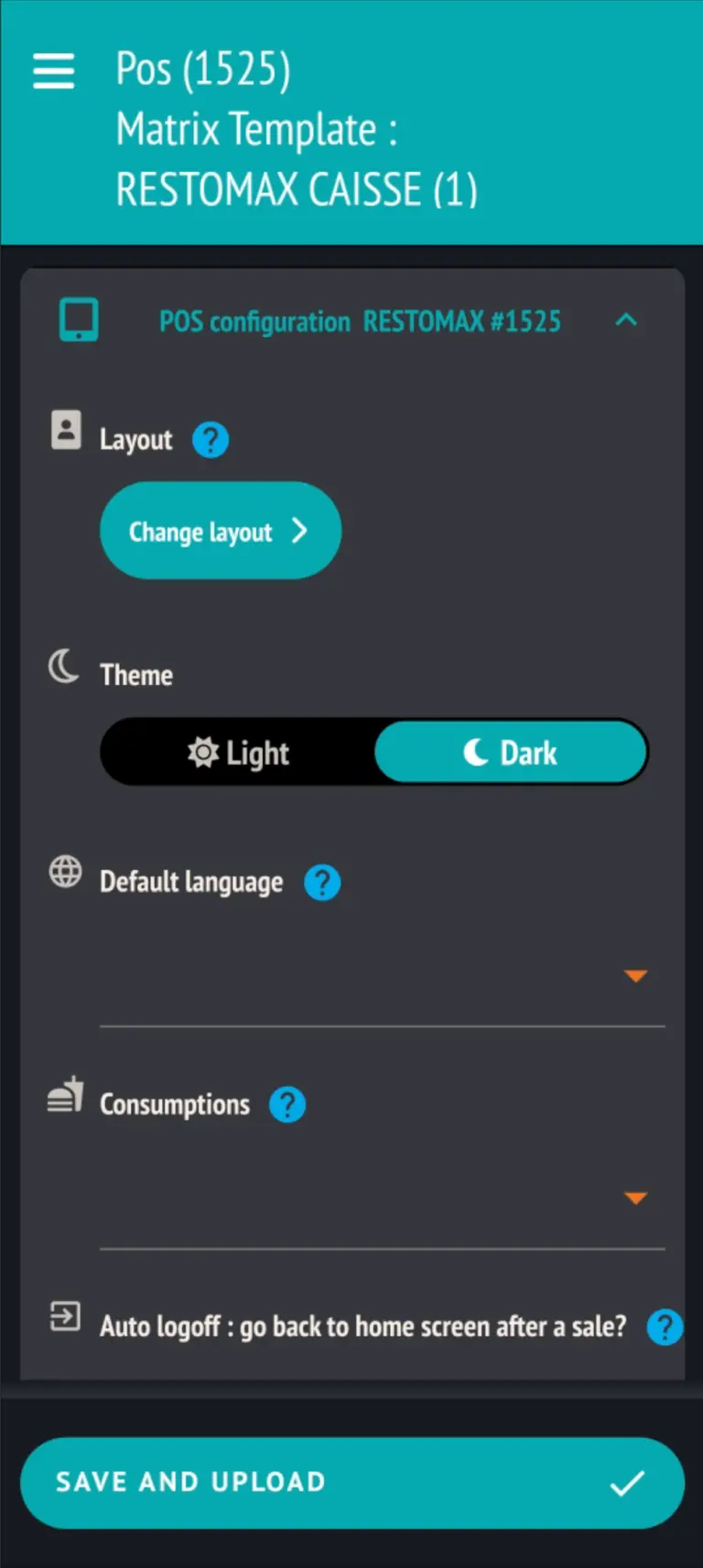Collapse the POS configuration section
The height and width of the screenshot is (1568, 703).
626,320
